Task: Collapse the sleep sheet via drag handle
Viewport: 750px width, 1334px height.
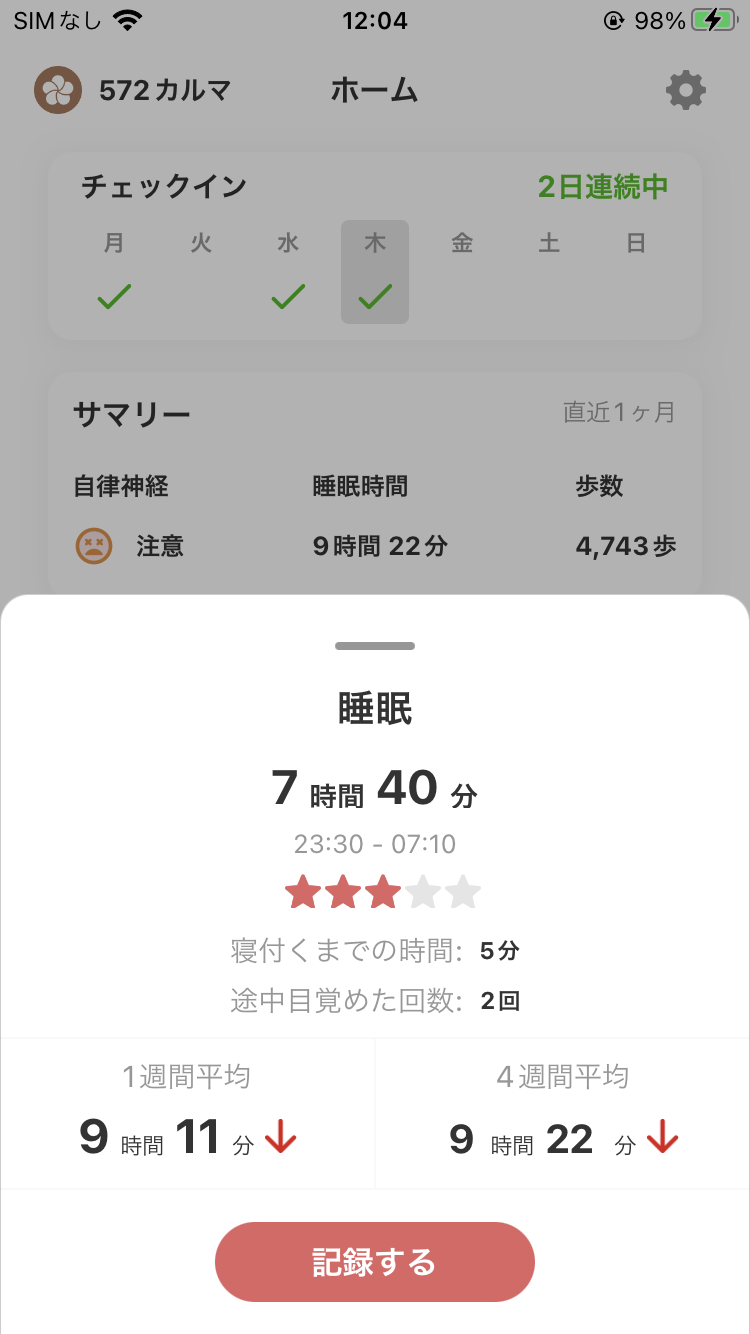Action: point(374,645)
